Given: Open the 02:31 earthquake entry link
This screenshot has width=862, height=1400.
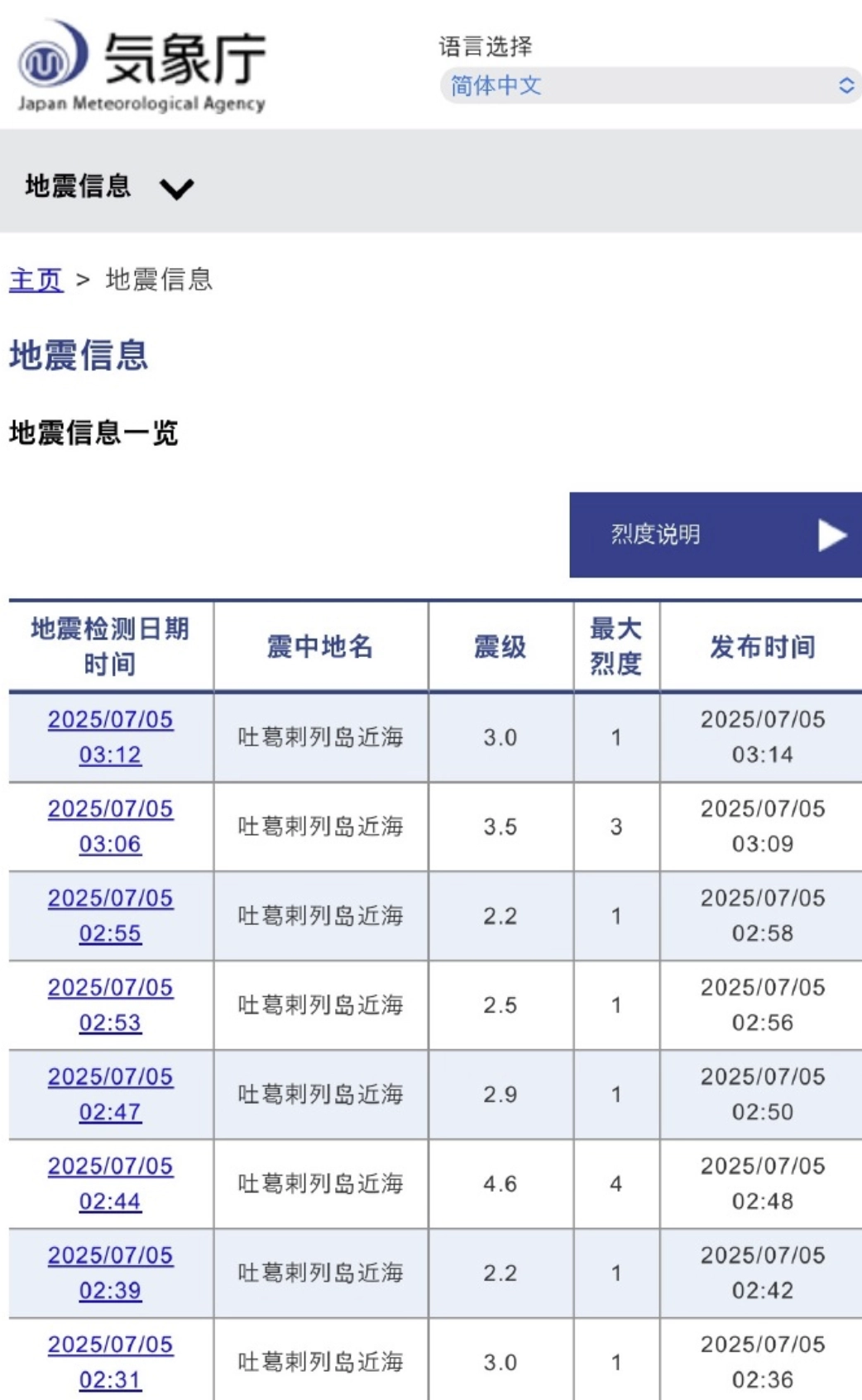Looking at the screenshot, I should (x=112, y=1362).
